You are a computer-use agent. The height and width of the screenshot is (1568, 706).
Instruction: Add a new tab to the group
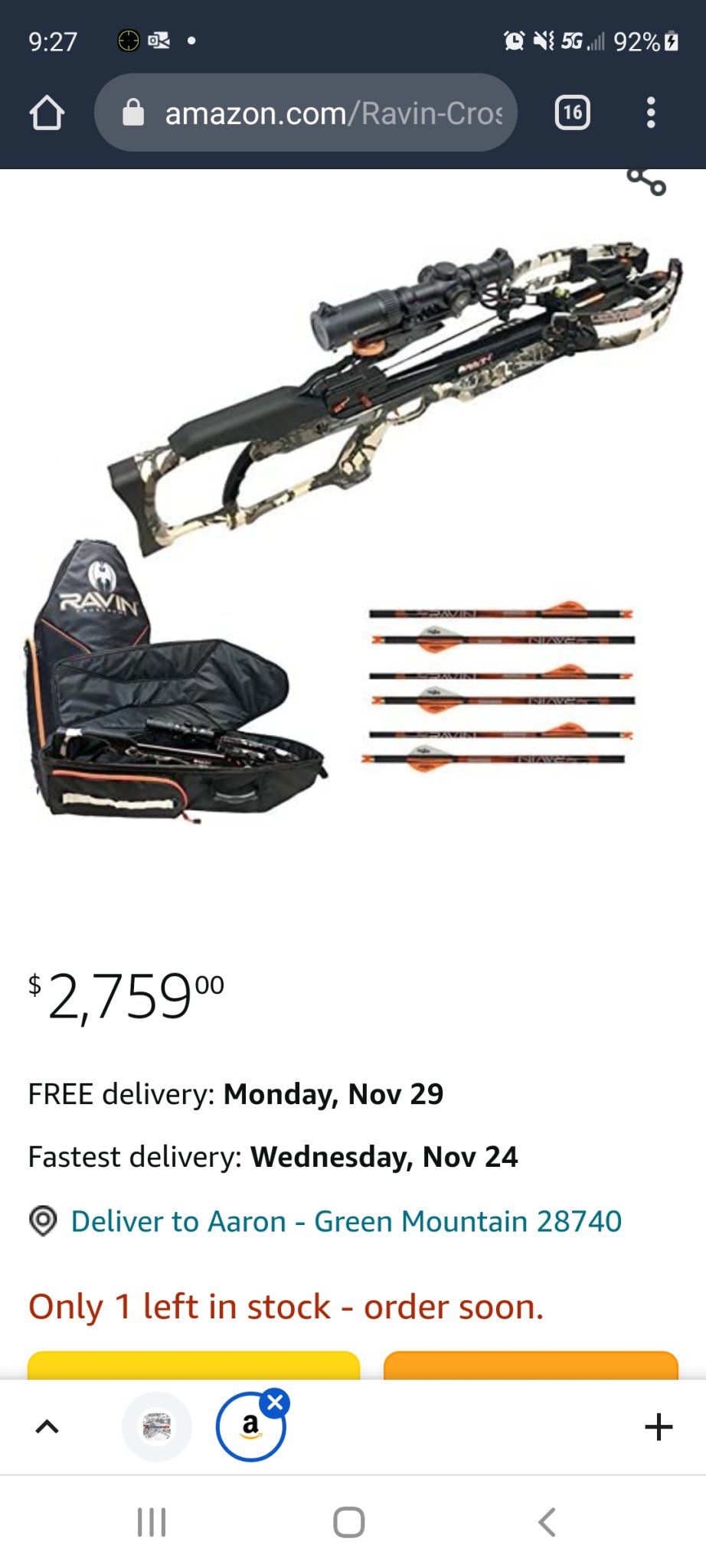tap(659, 1426)
